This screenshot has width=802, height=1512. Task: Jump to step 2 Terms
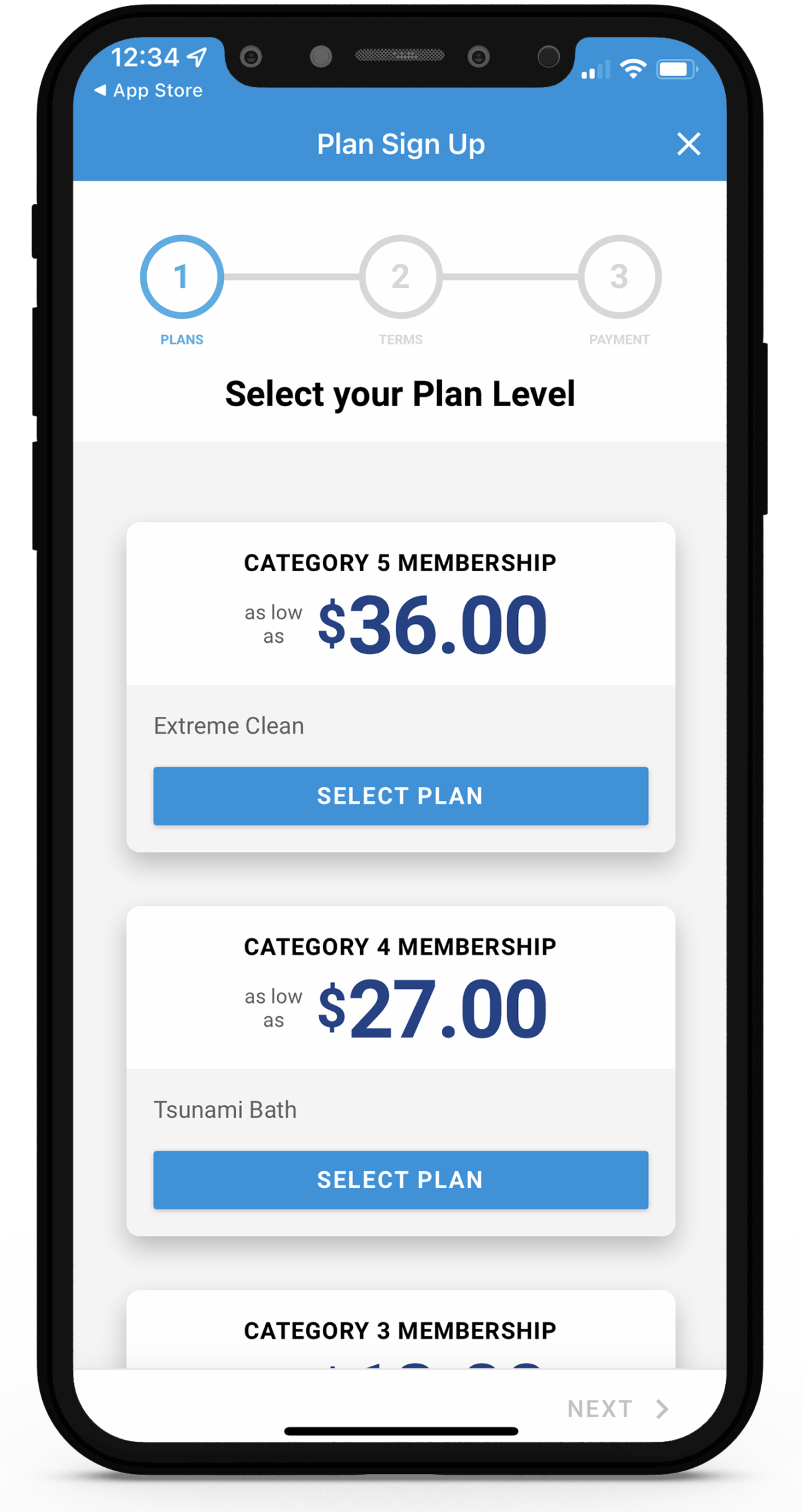pyautogui.click(x=400, y=277)
